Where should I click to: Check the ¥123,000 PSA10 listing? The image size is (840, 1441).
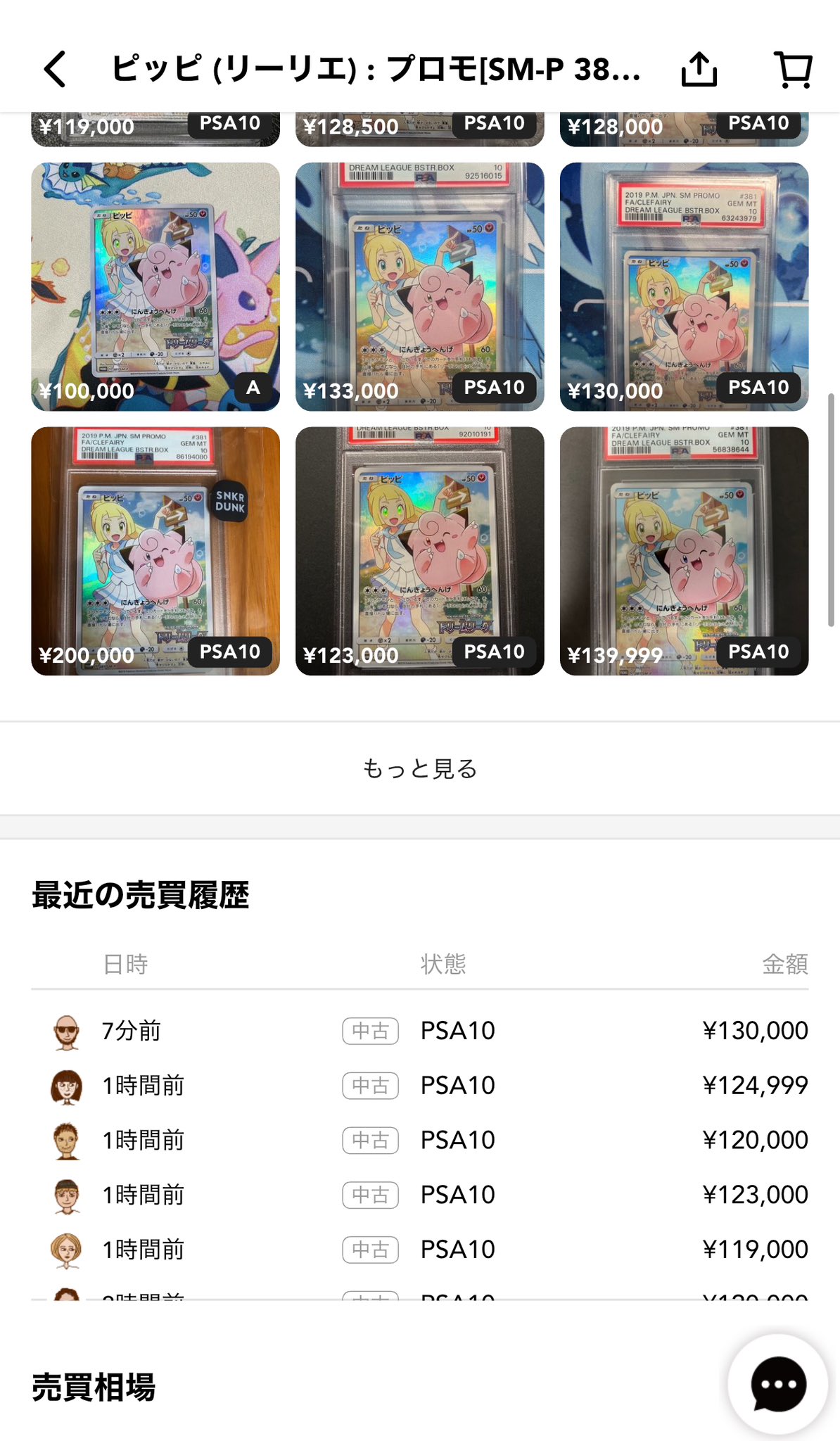[419, 551]
